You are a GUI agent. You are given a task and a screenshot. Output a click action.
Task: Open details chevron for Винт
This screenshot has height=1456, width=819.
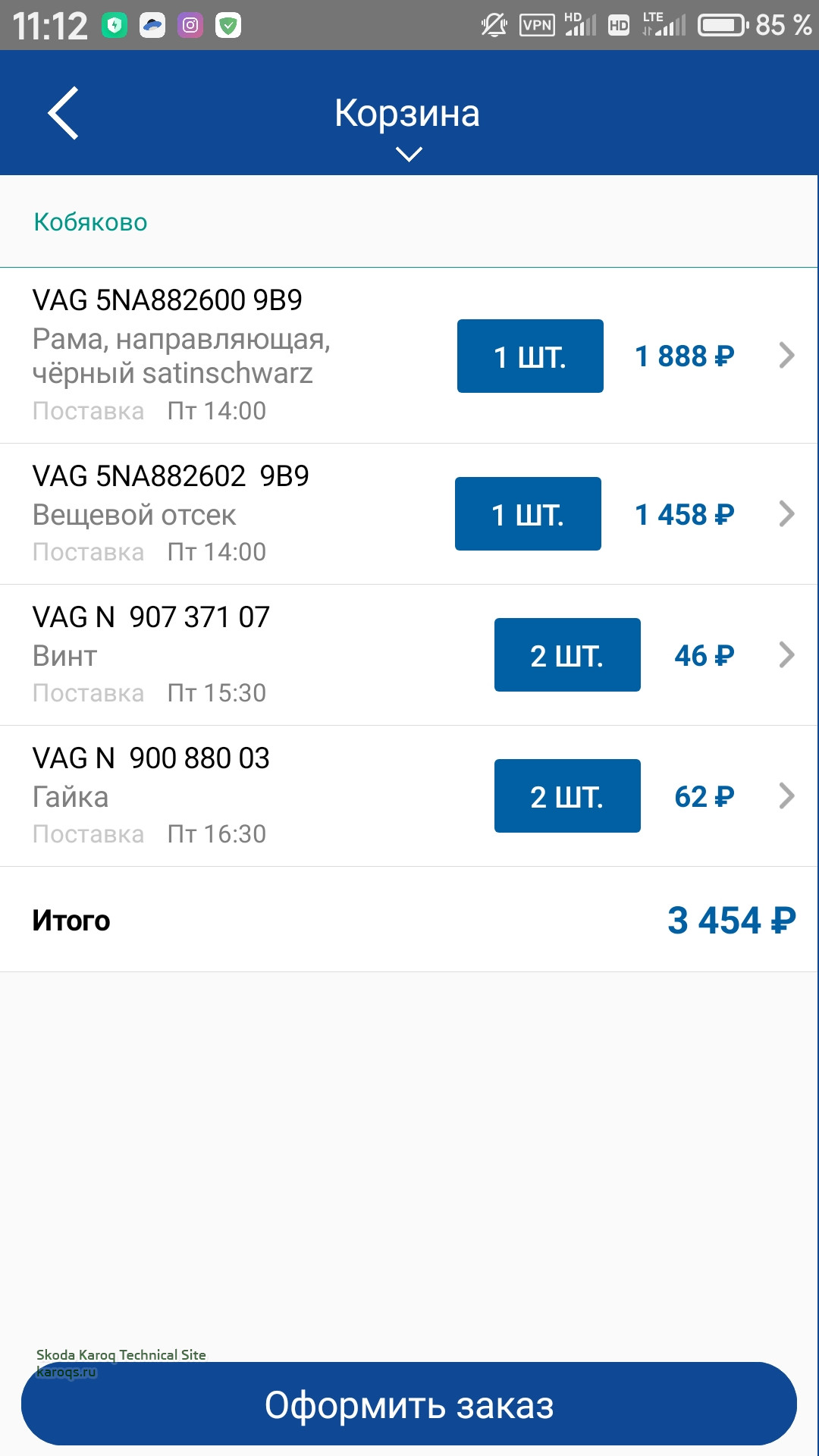[x=786, y=655]
